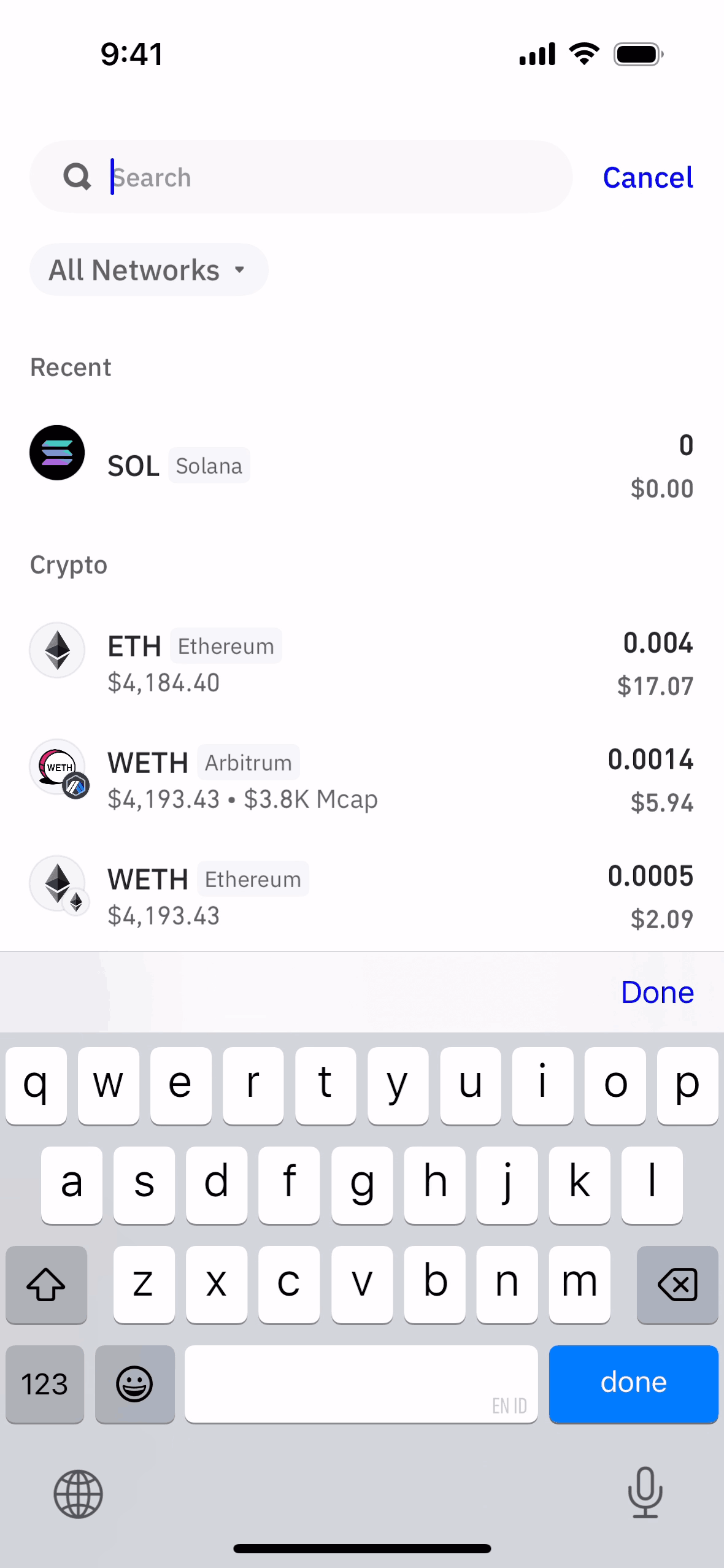Dismiss keyboard with the Done link
The image size is (724, 1568).
point(657,992)
